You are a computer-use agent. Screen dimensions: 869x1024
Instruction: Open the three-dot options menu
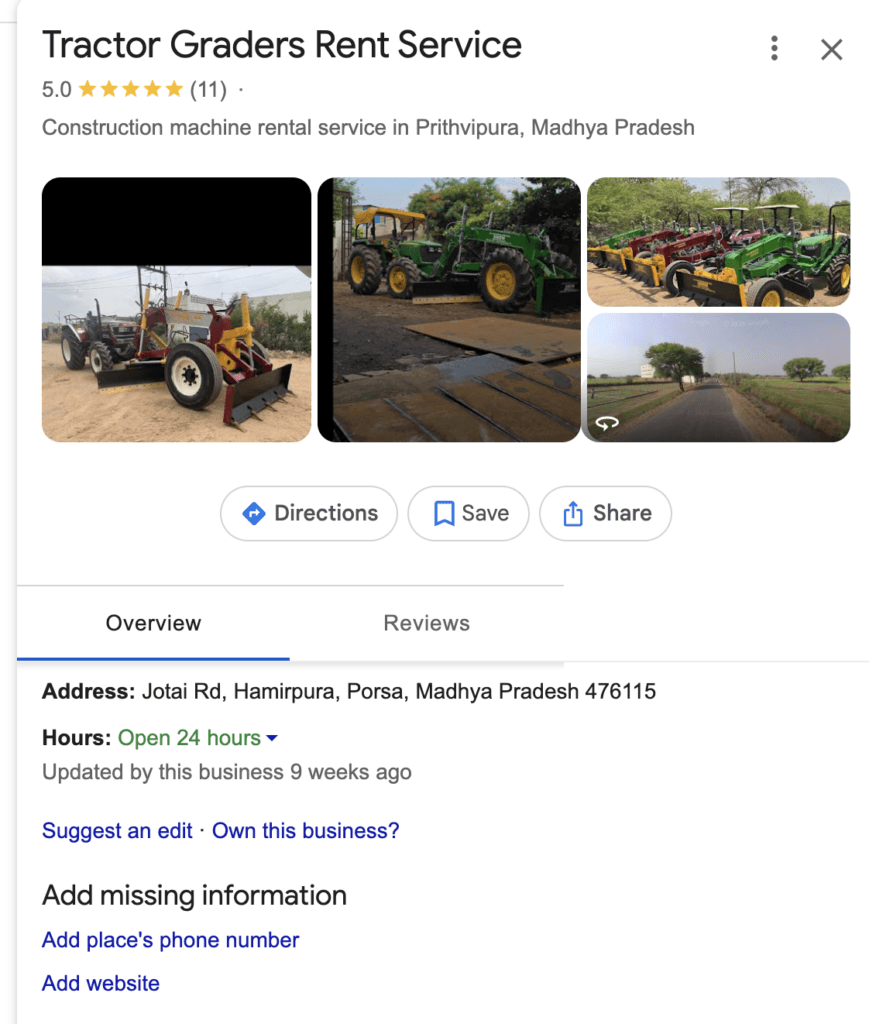tap(774, 48)
